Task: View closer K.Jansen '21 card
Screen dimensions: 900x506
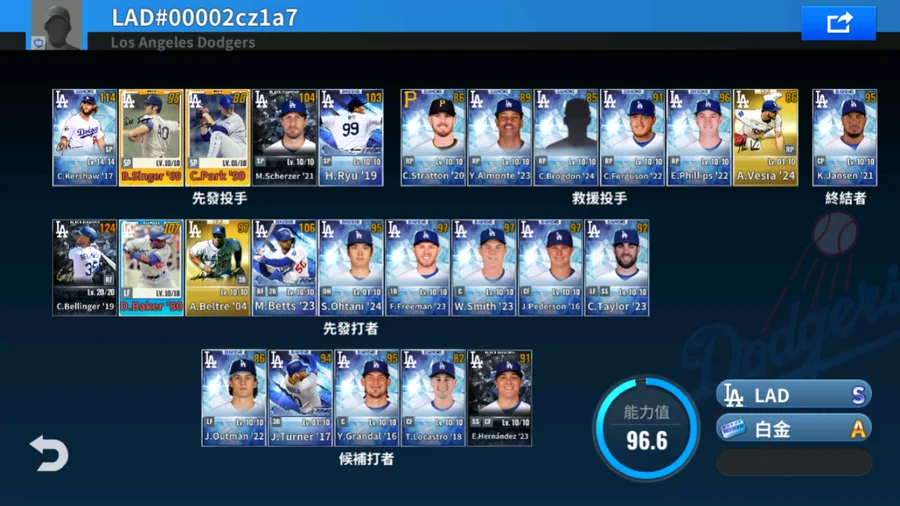Action: pos(845,137)
